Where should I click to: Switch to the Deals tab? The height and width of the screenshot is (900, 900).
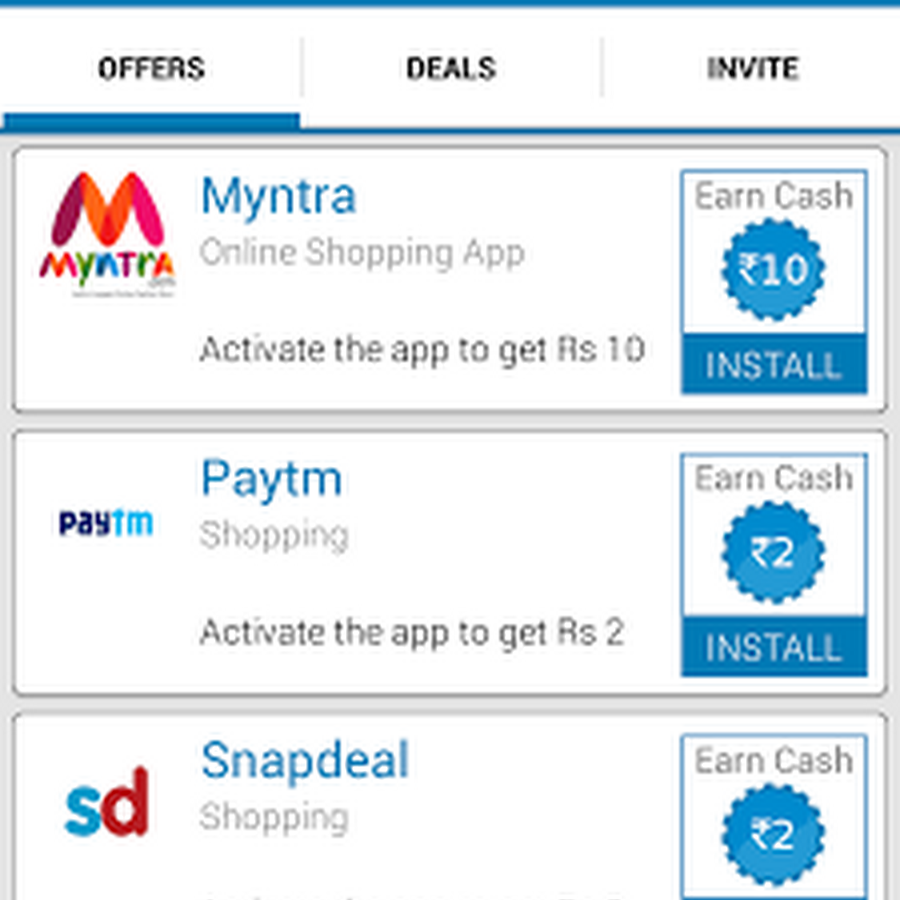[x=450, y=68]
